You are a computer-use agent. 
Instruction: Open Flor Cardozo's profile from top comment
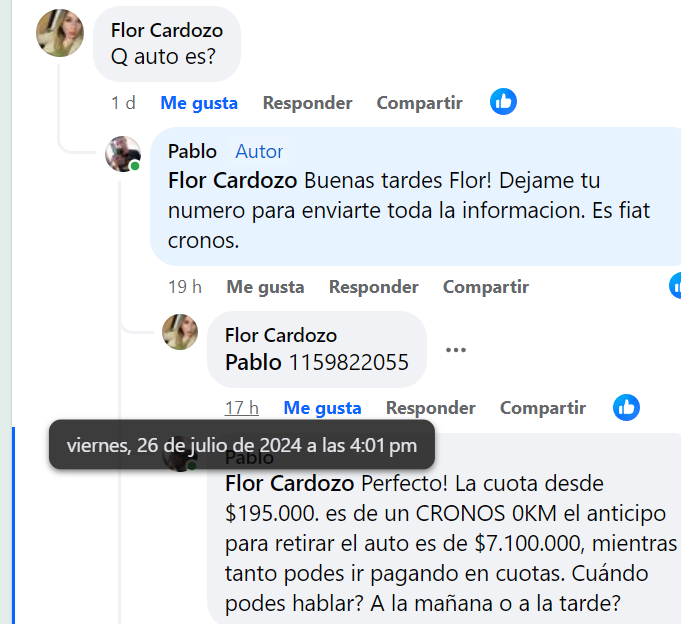point(166,31)
